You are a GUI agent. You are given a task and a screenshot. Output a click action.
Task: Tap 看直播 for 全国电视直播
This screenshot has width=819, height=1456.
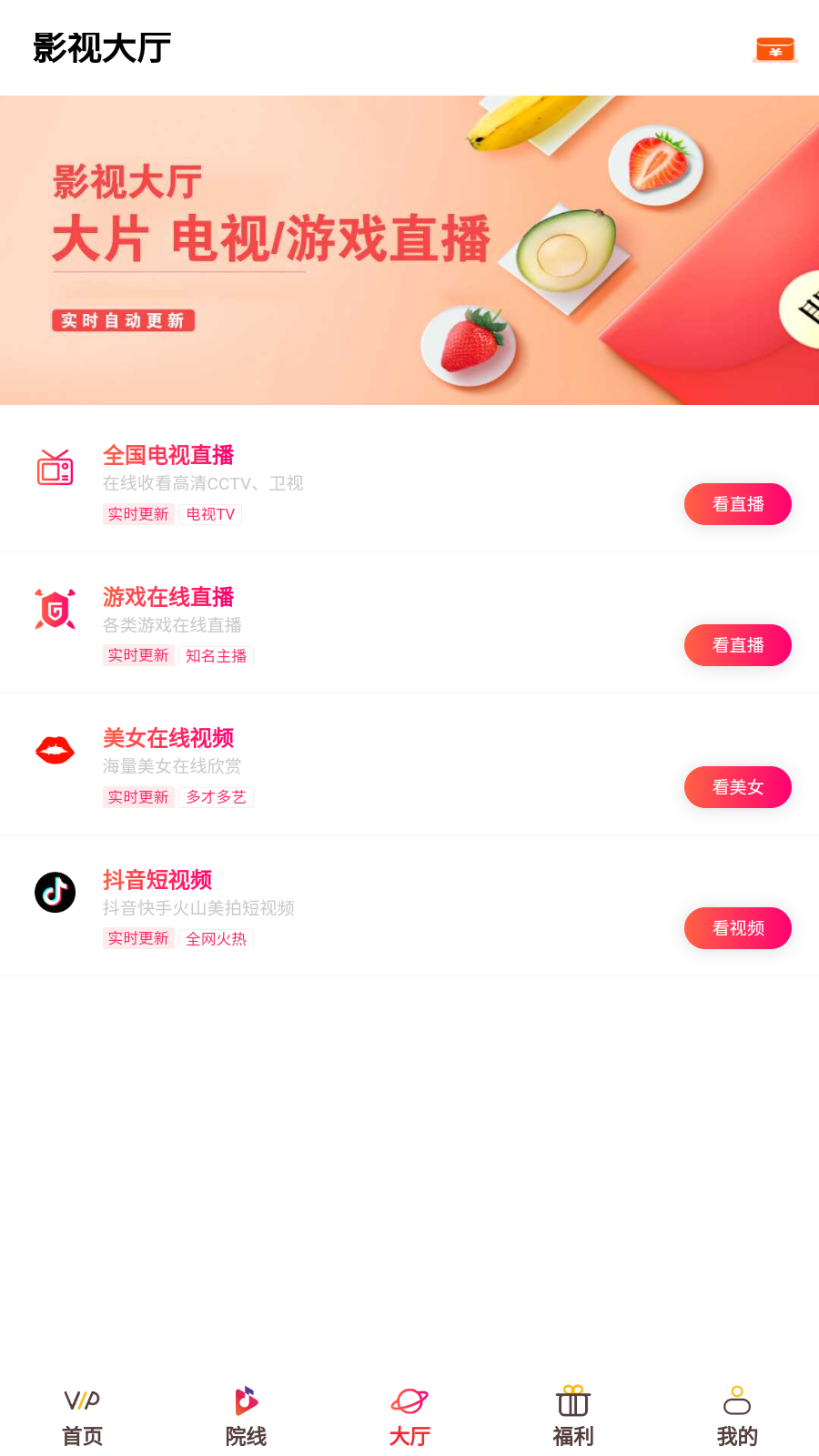737,504
